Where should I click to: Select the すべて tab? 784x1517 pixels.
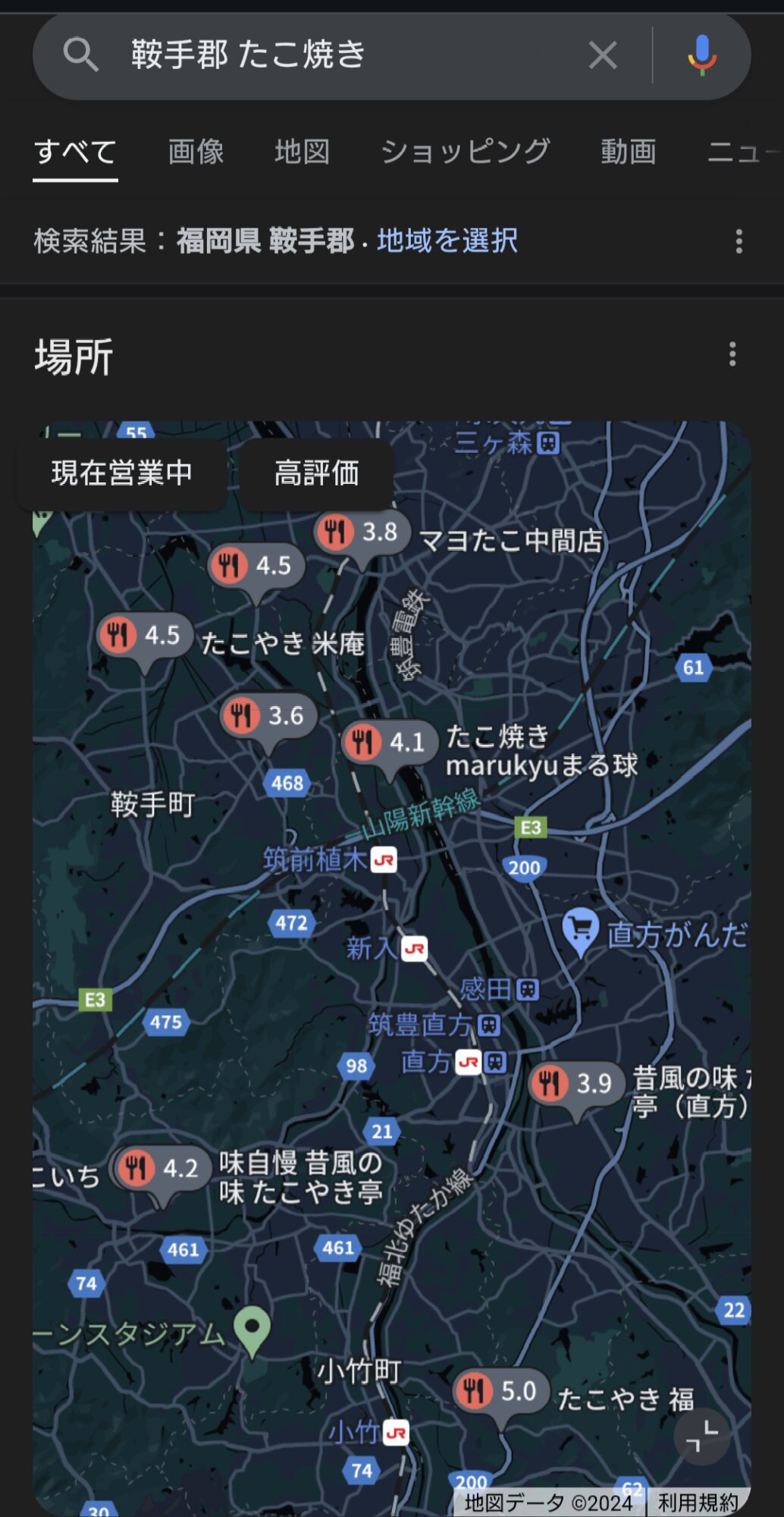(75, 152)
